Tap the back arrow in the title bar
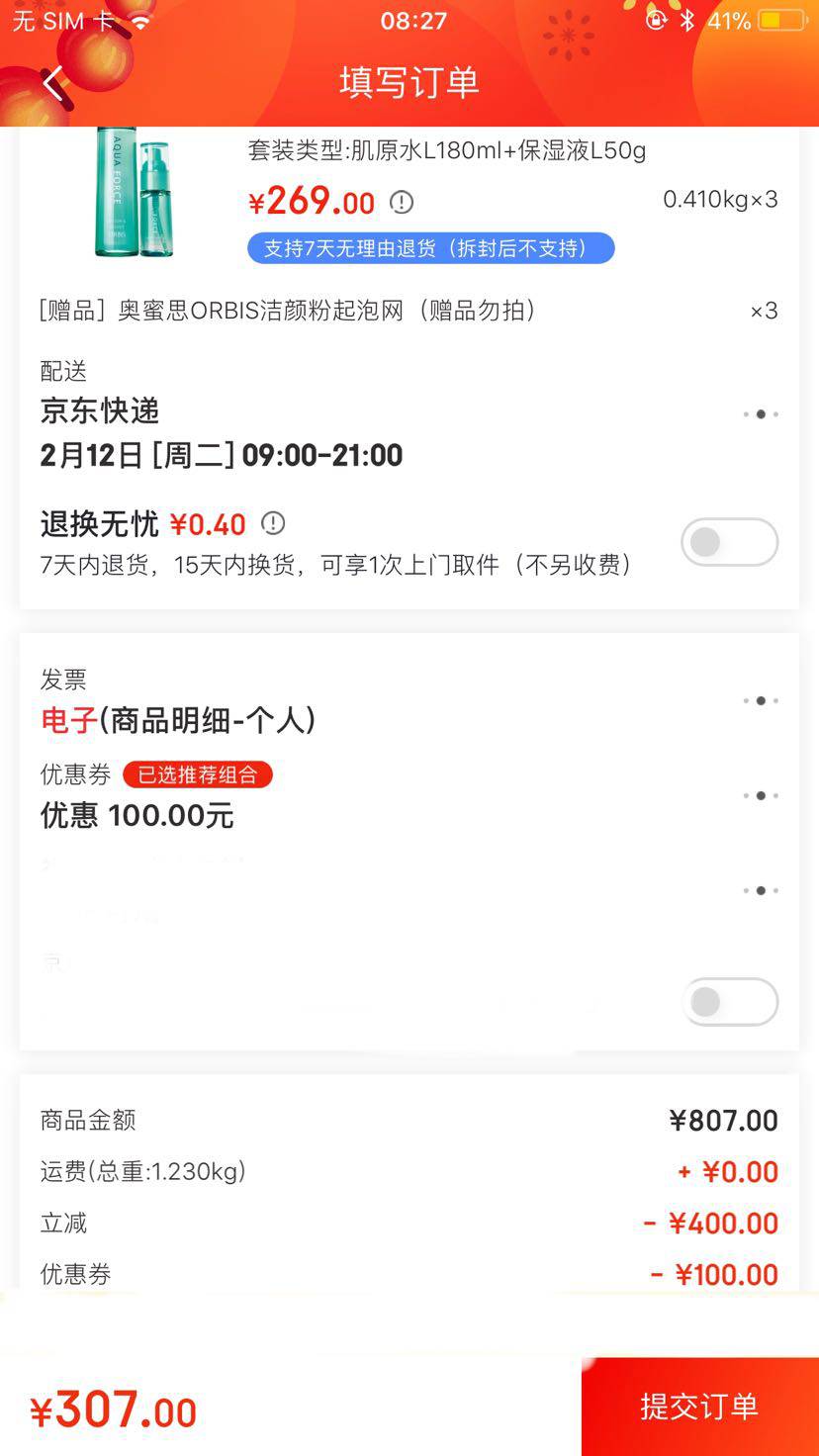The width and height of the screenshot is (819, 1456). point(52,83)
